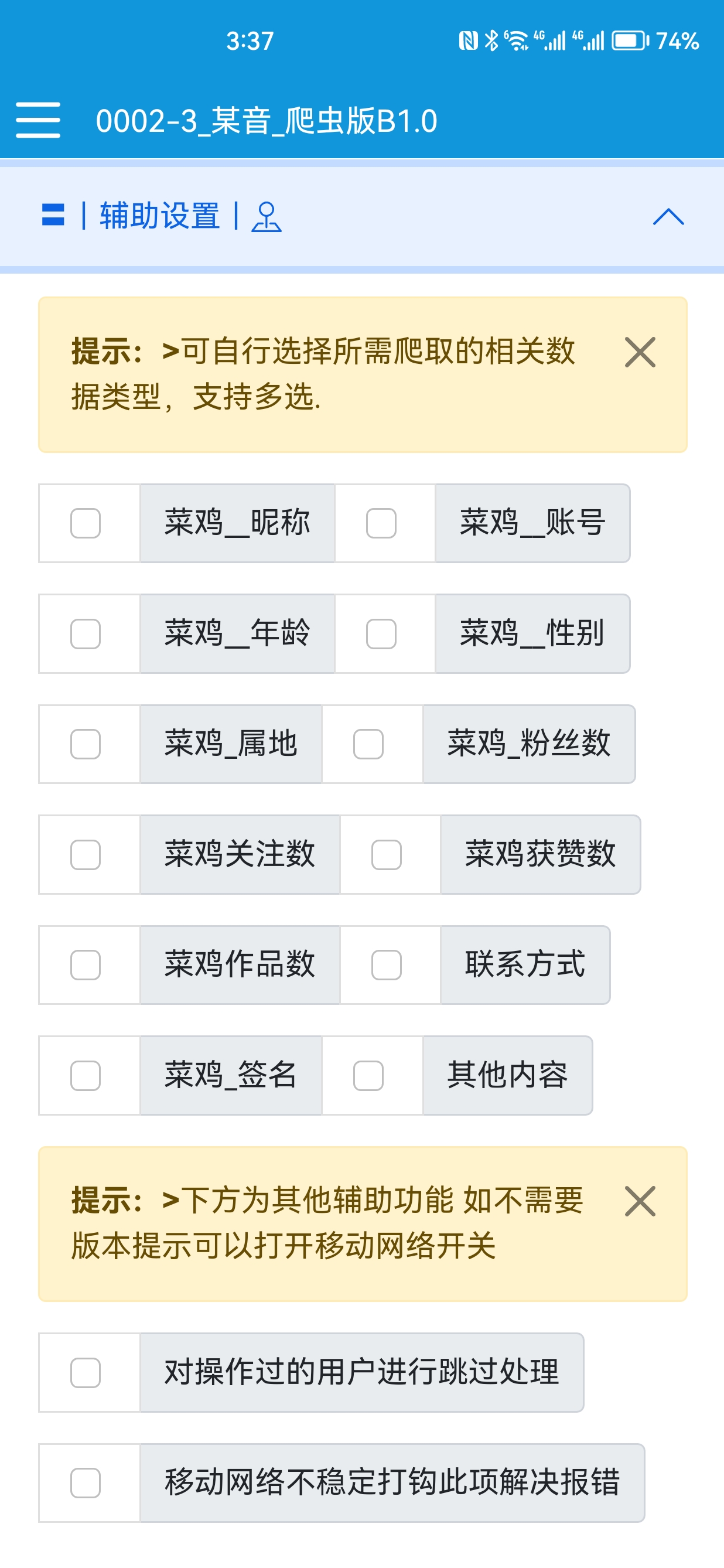
Task: Check 移动网络不稳定打钩此项解决报错
Action: (x=86, y=1484)
